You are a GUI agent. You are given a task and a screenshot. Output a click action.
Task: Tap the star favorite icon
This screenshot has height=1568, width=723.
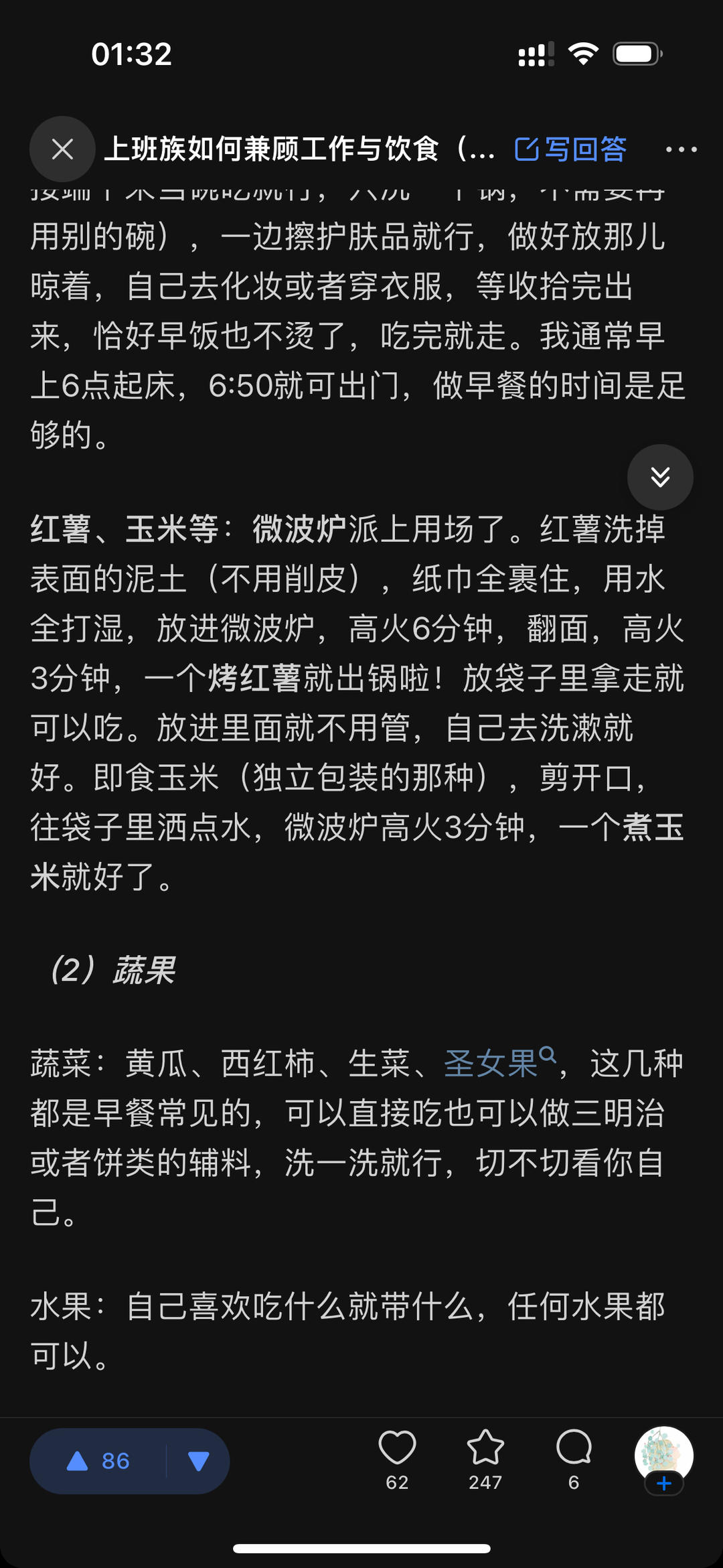(x=485, y=1445)
